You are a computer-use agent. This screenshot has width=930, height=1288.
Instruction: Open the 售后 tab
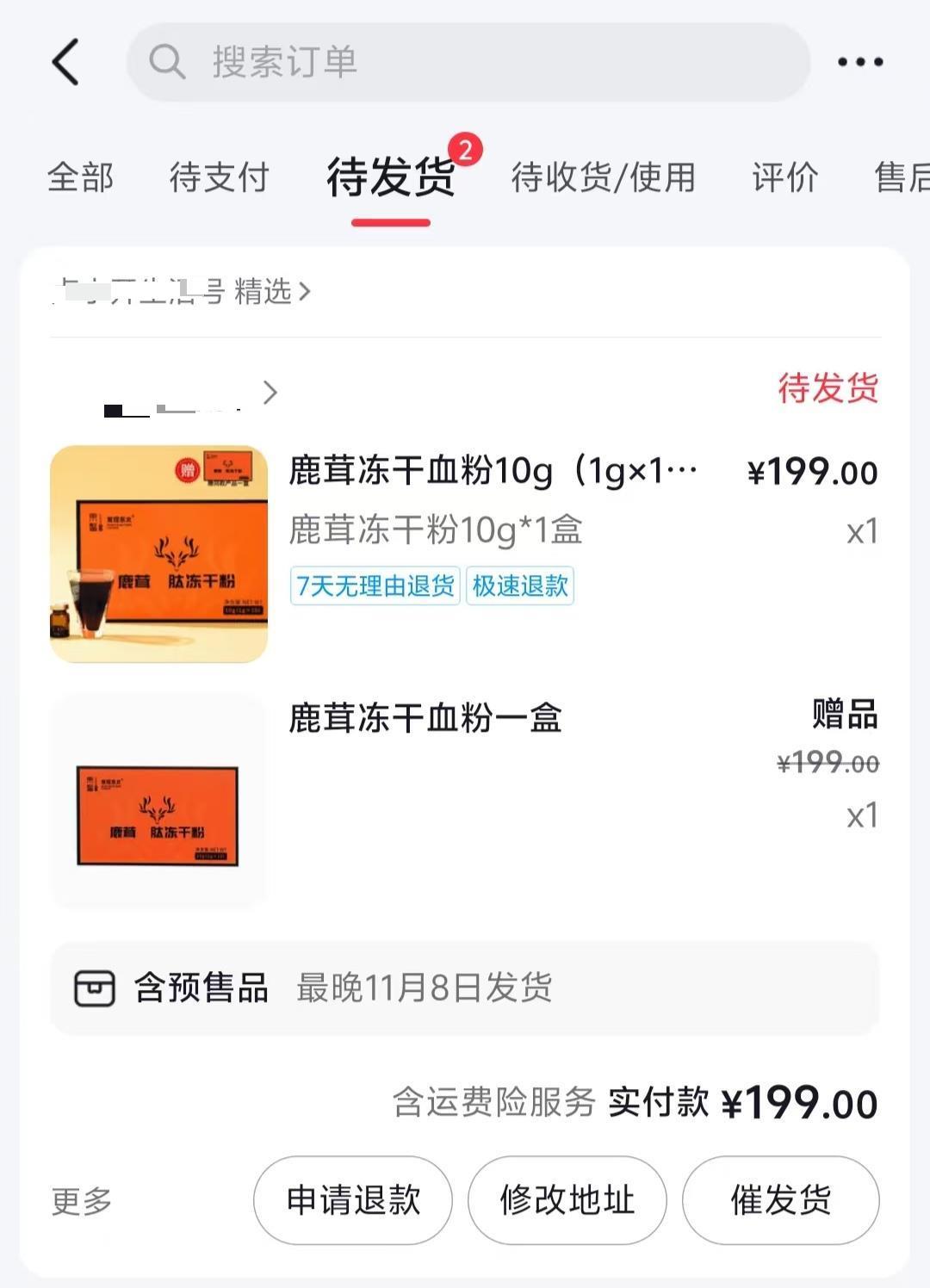[902, 178]
